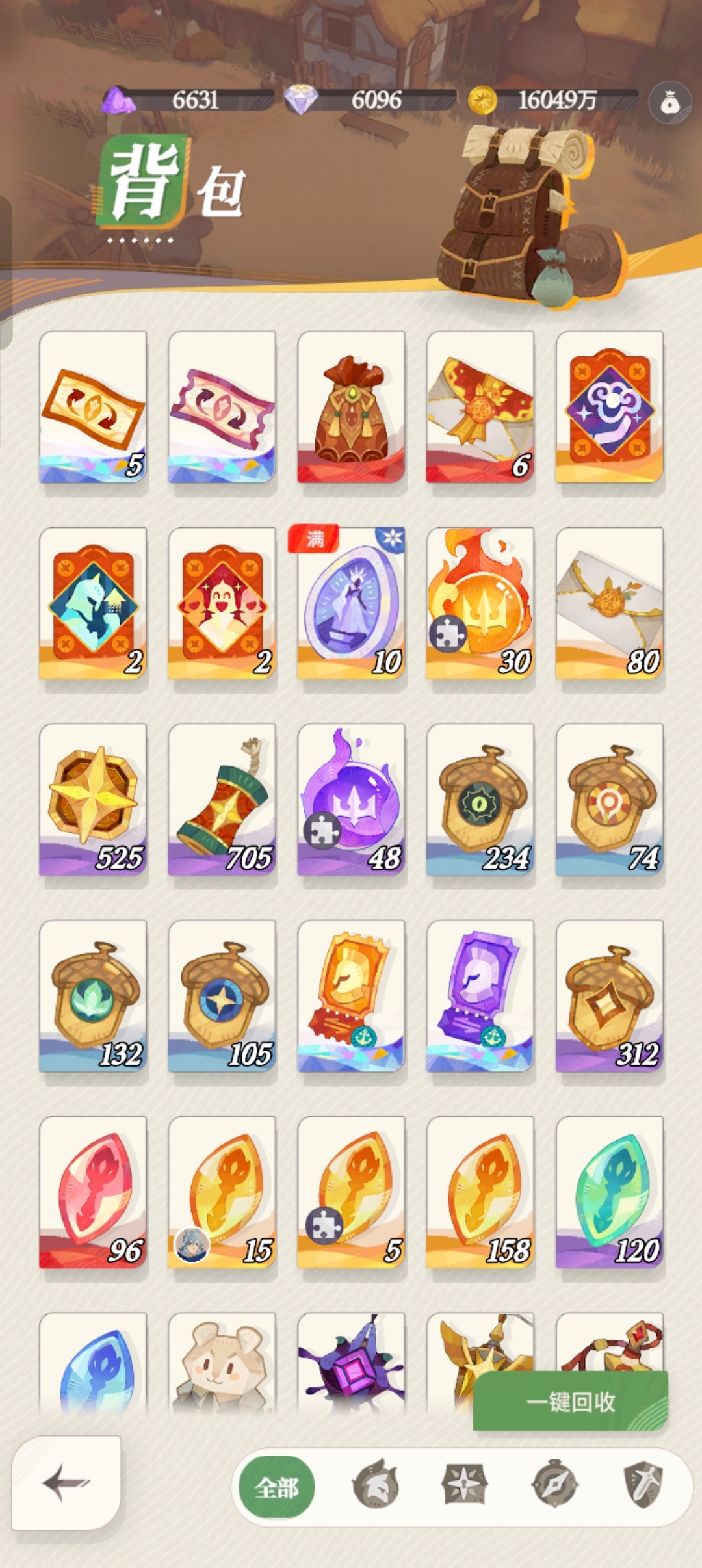Switch to the four-point star filter tab
The image size is (702, 1568).
click(x=464, y=1485)
